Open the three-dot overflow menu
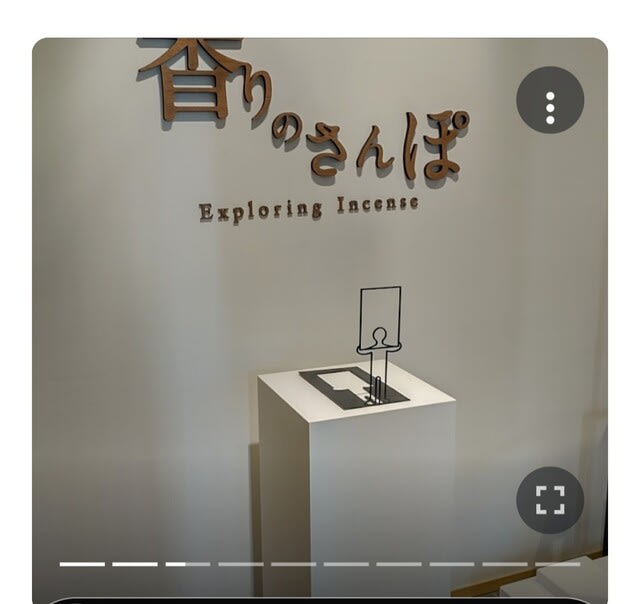Viewport: 640px width, 604px height. click(550, 101)
